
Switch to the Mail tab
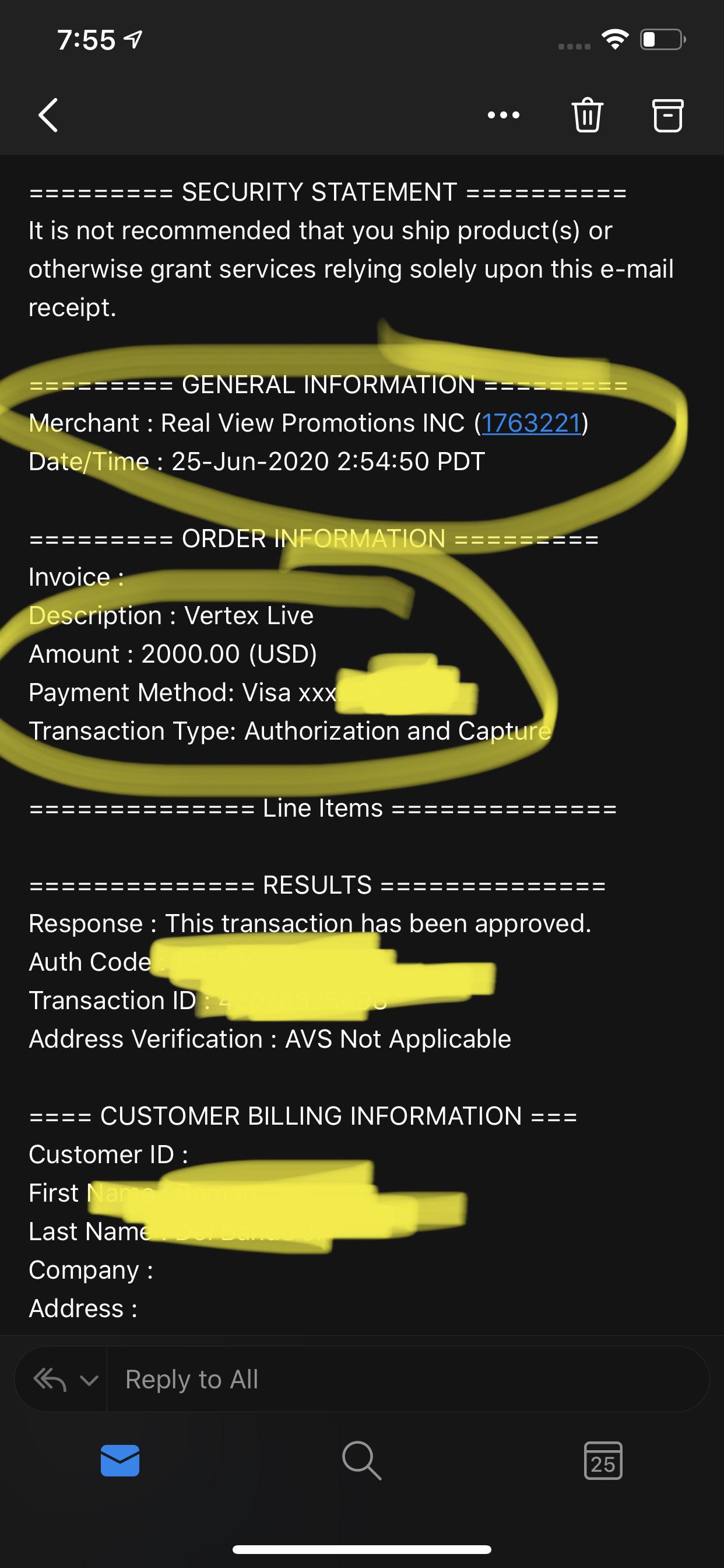point(120,1460)
